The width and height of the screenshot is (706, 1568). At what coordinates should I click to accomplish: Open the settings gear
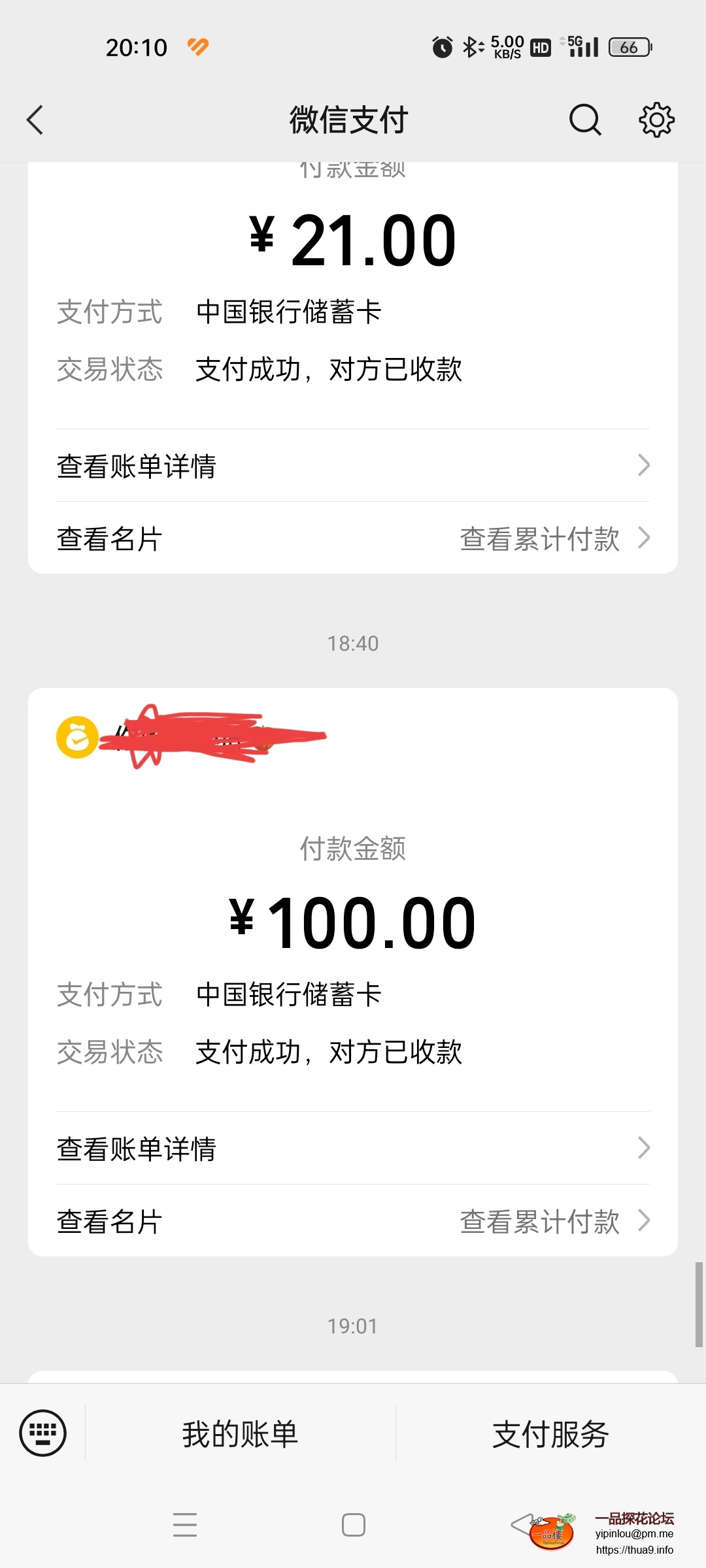[x=656, y=120]
